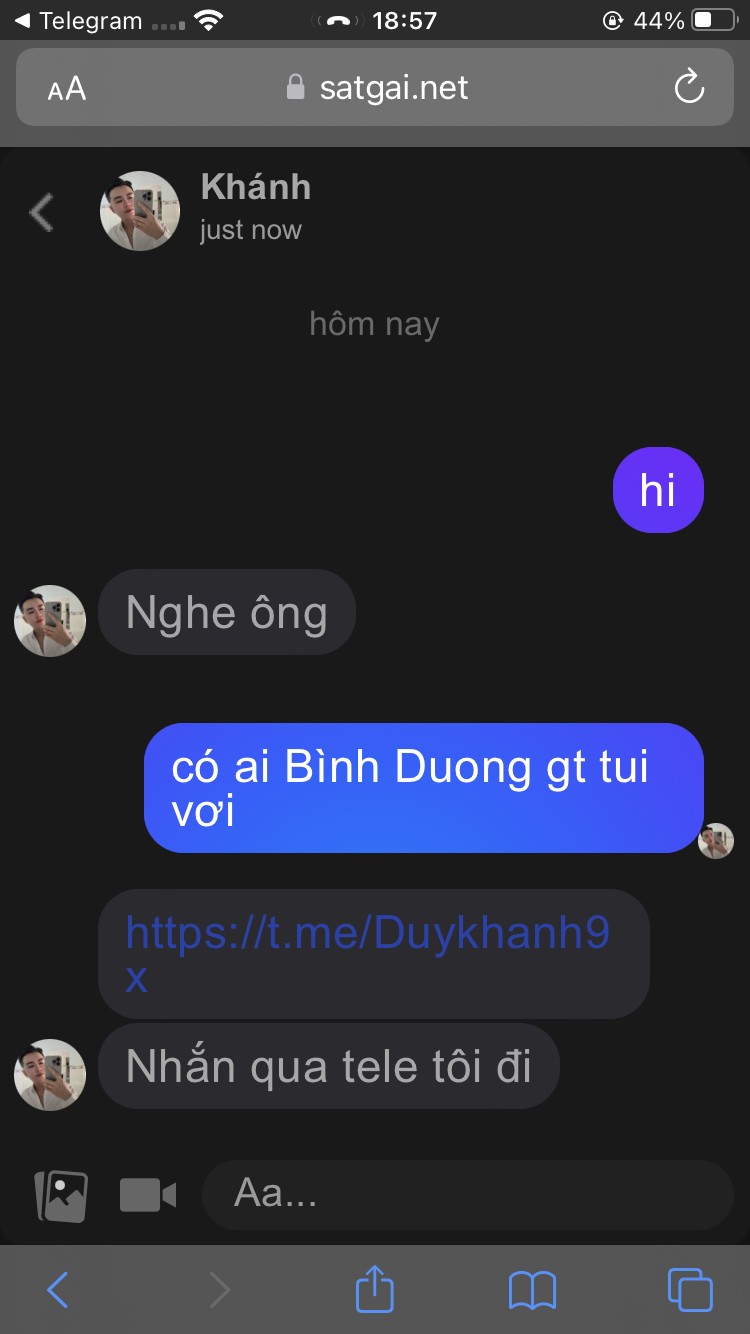The width and height of the screenshot is (750, 1334).
Task: Attach a photo from the gallery
Action: [x=62, y=1195]
